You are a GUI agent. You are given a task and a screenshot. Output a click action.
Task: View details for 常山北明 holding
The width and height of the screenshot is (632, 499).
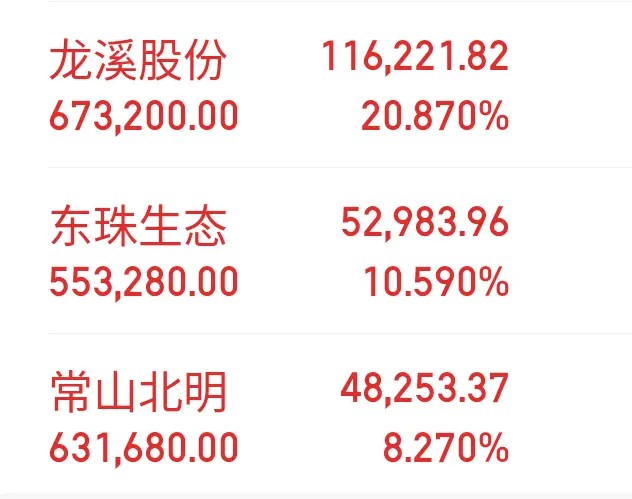(x=138, y=394)
